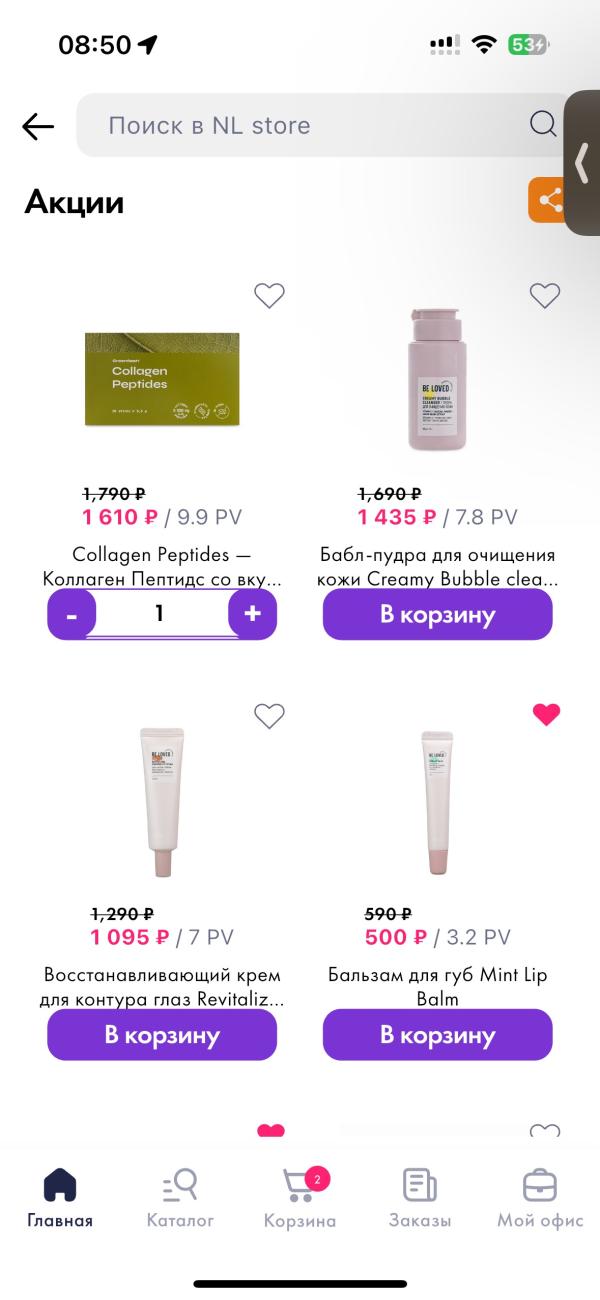The width and height of the screenshot is (600, 1300).
Task: View the Mint Lip Balm product
Action: [437, 805]
